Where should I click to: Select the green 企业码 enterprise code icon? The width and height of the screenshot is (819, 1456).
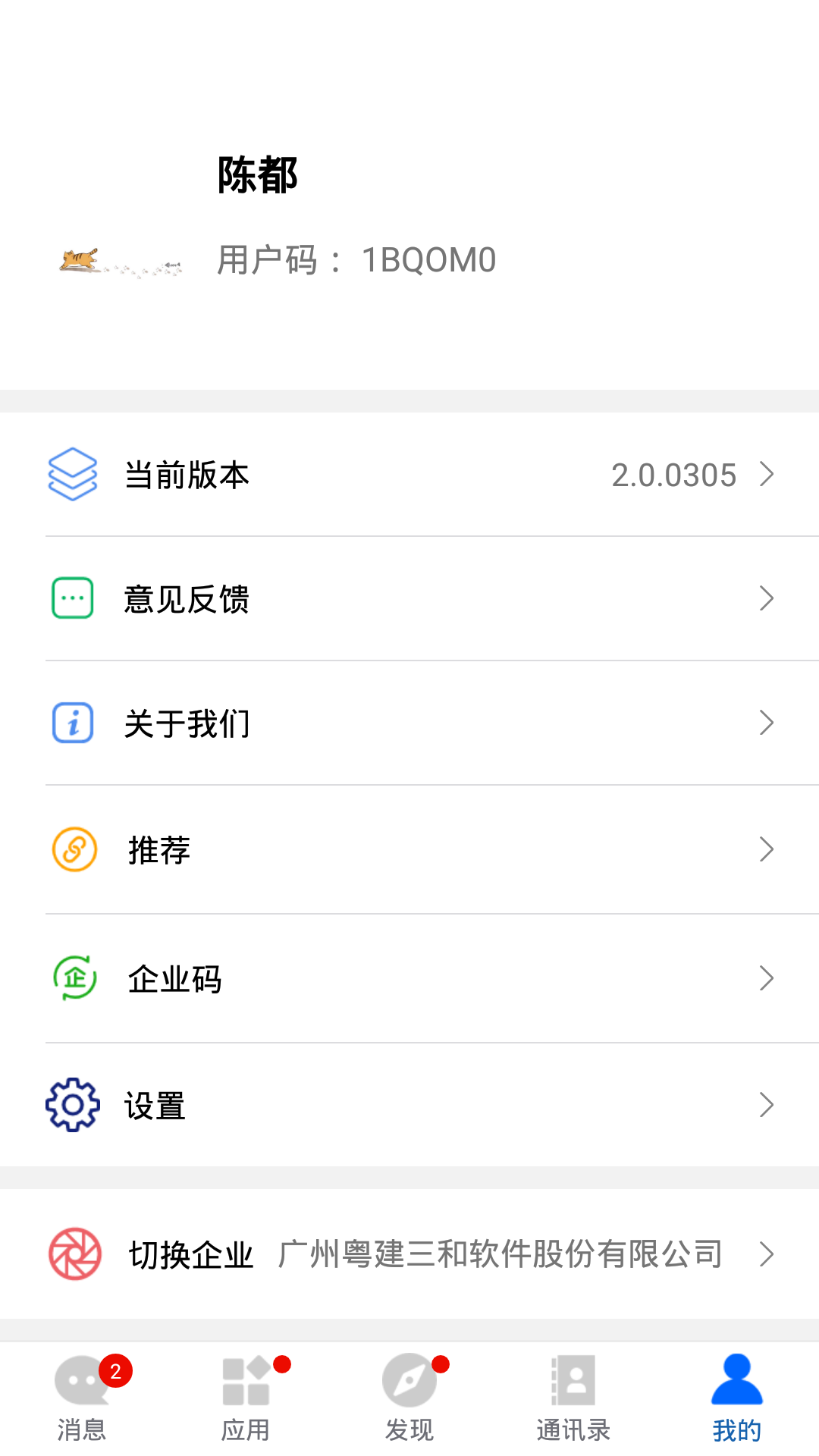(72, 977)
